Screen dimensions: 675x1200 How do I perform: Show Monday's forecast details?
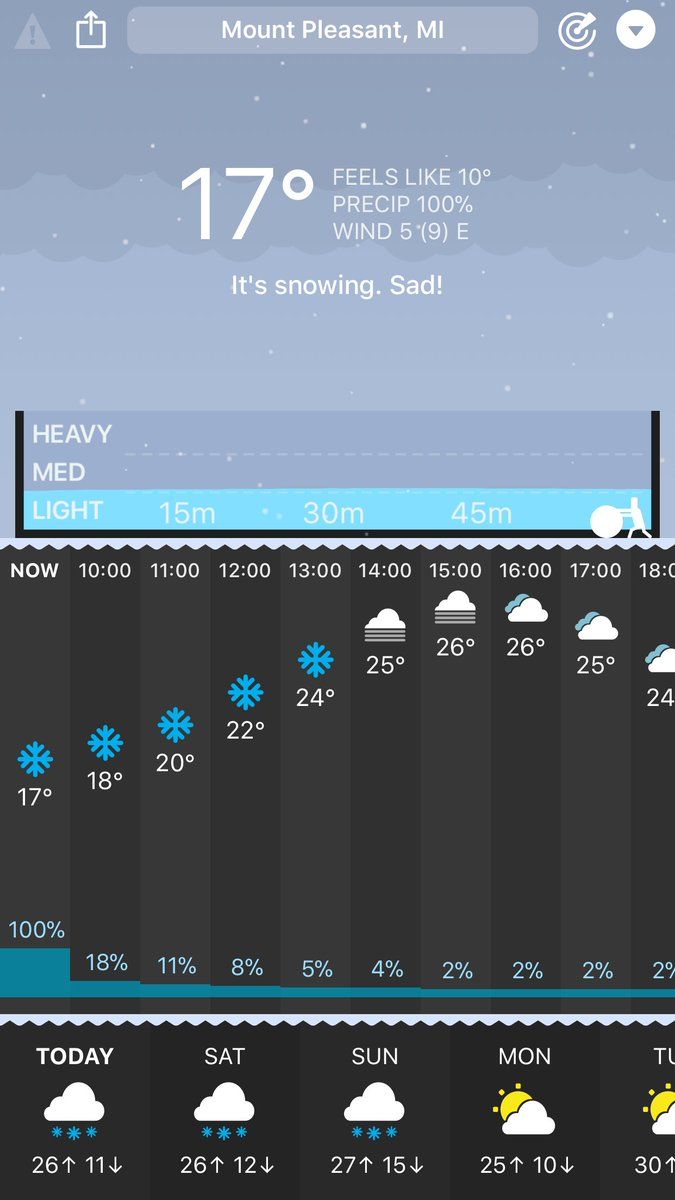[x=524, y=1110]
